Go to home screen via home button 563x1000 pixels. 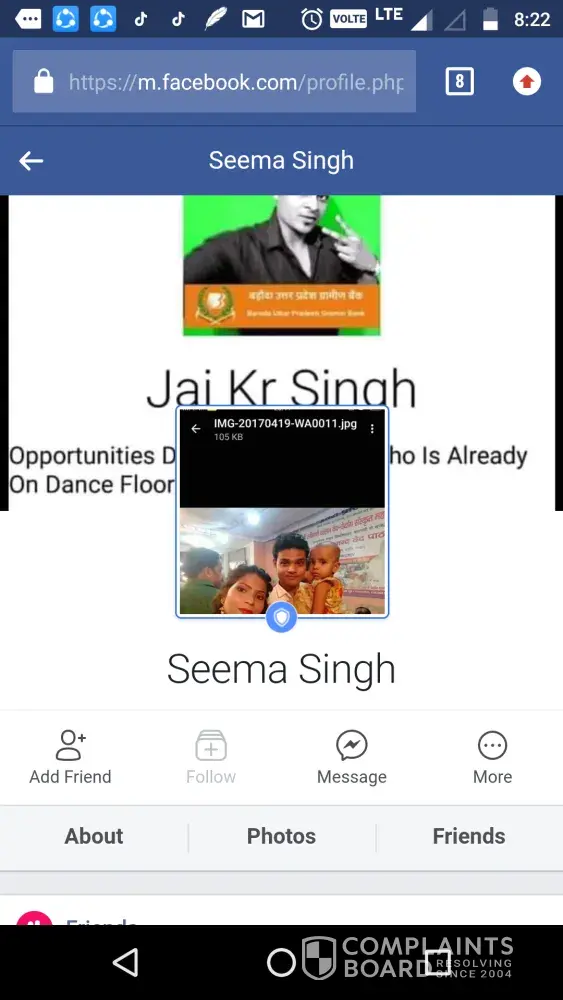281,962
